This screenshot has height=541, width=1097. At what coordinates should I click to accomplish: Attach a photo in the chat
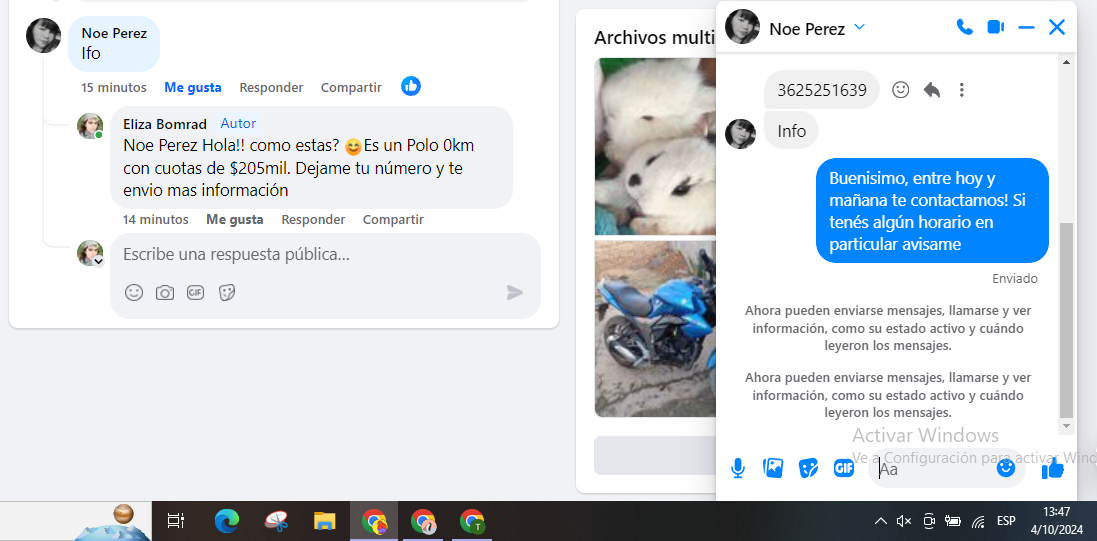773,468
